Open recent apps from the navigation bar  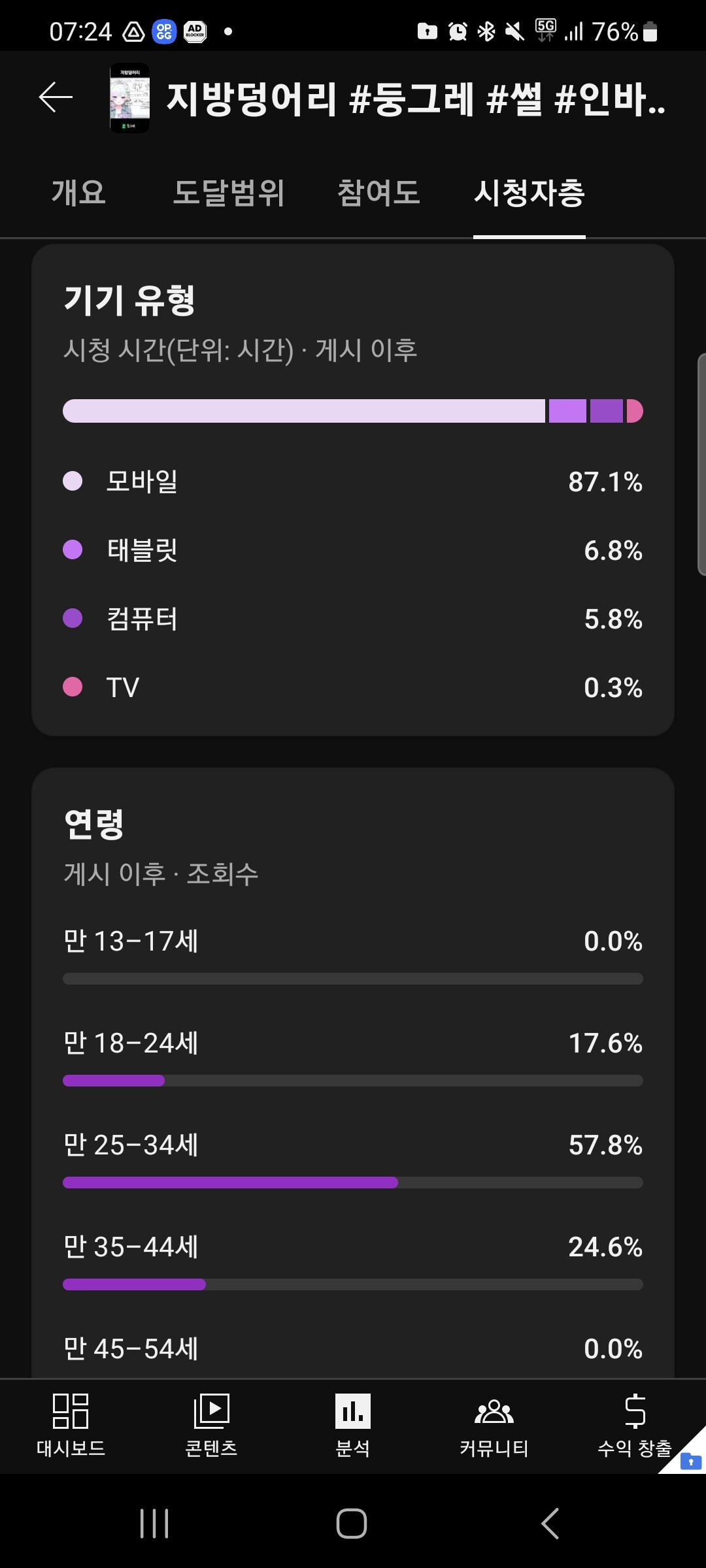[x=155, y=1524]
